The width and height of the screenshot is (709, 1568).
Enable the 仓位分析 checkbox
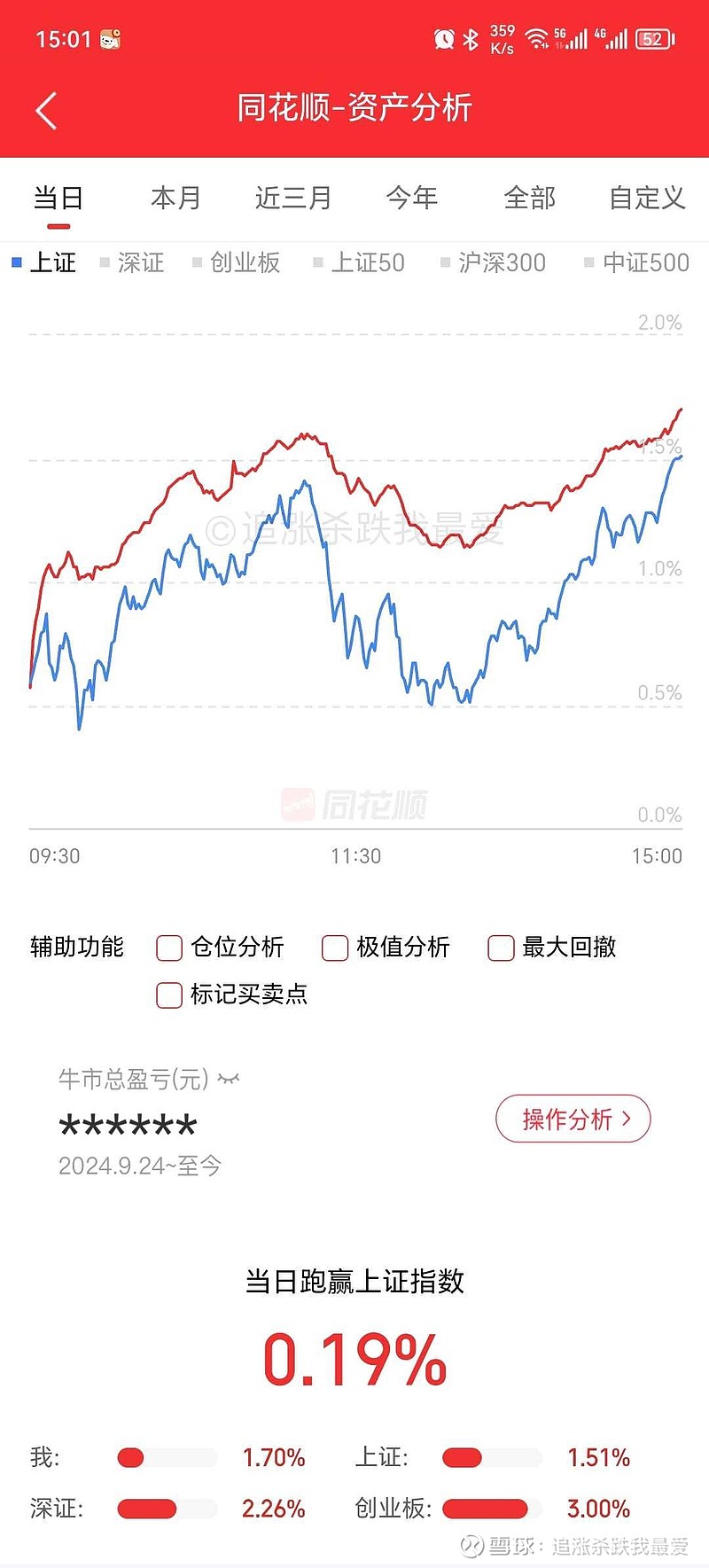168,948
